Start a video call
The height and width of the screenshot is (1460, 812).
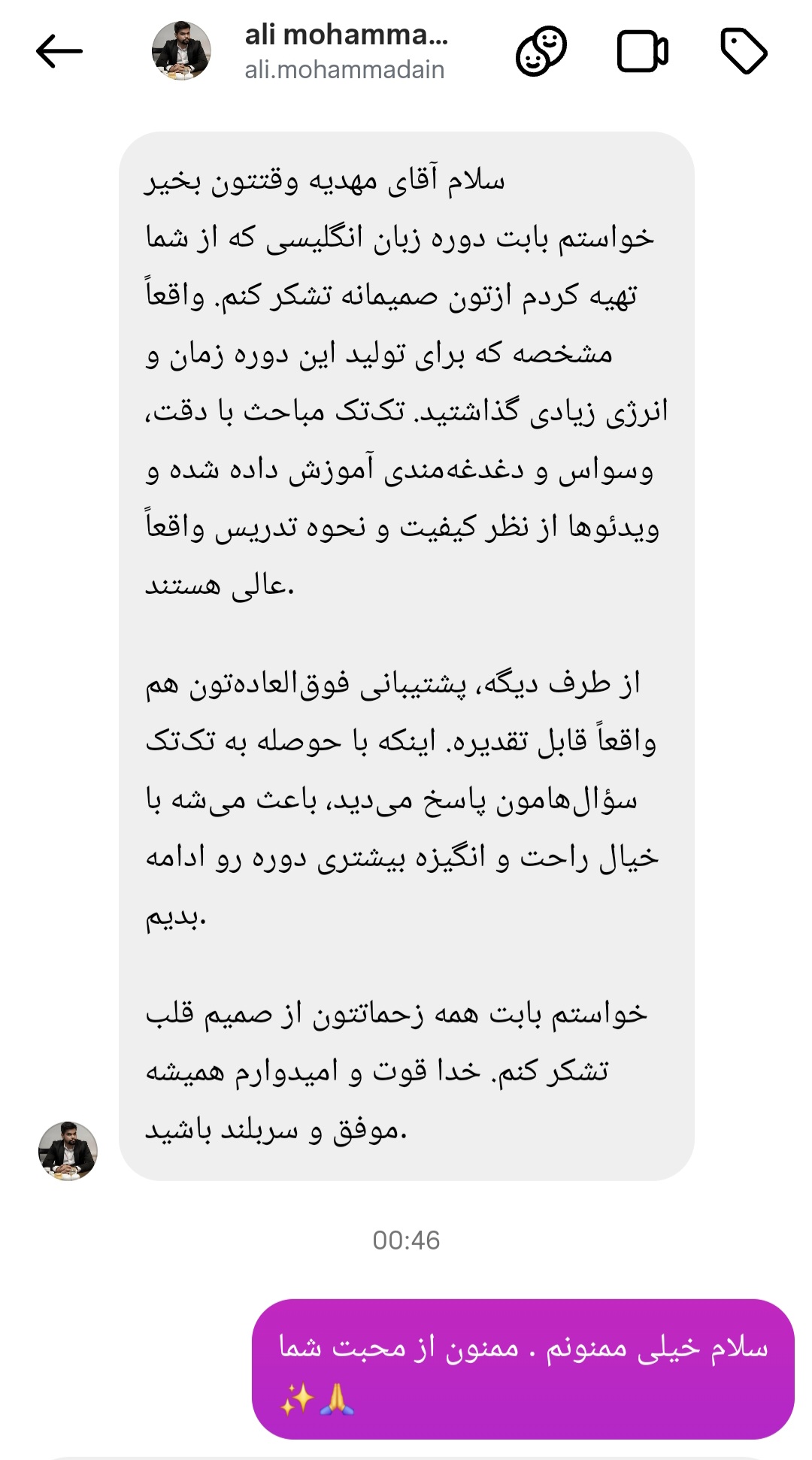642,51
